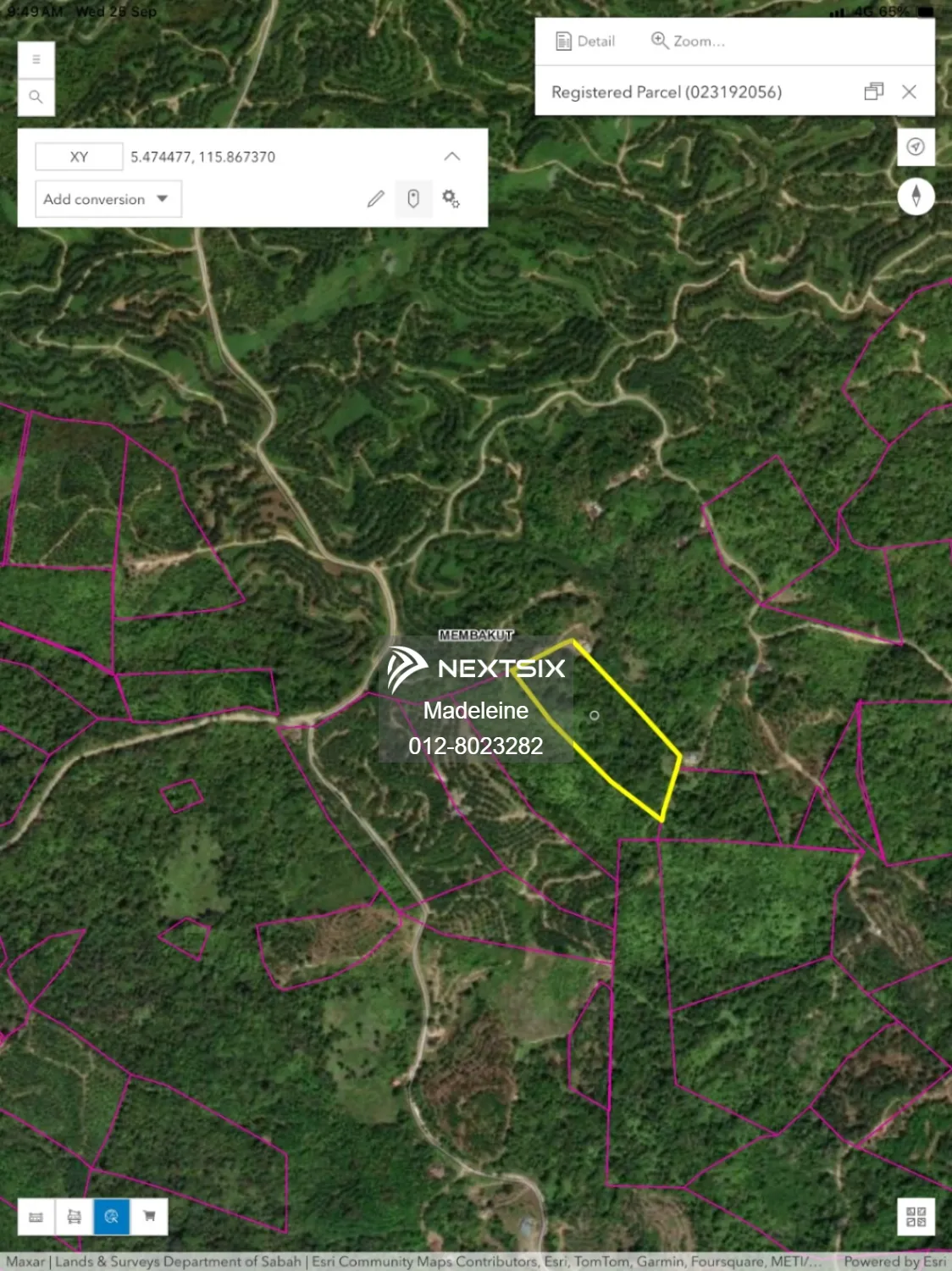This screenshot has width=952, height=1271.
Task: Open the map search tool
Action: [36, 97]
